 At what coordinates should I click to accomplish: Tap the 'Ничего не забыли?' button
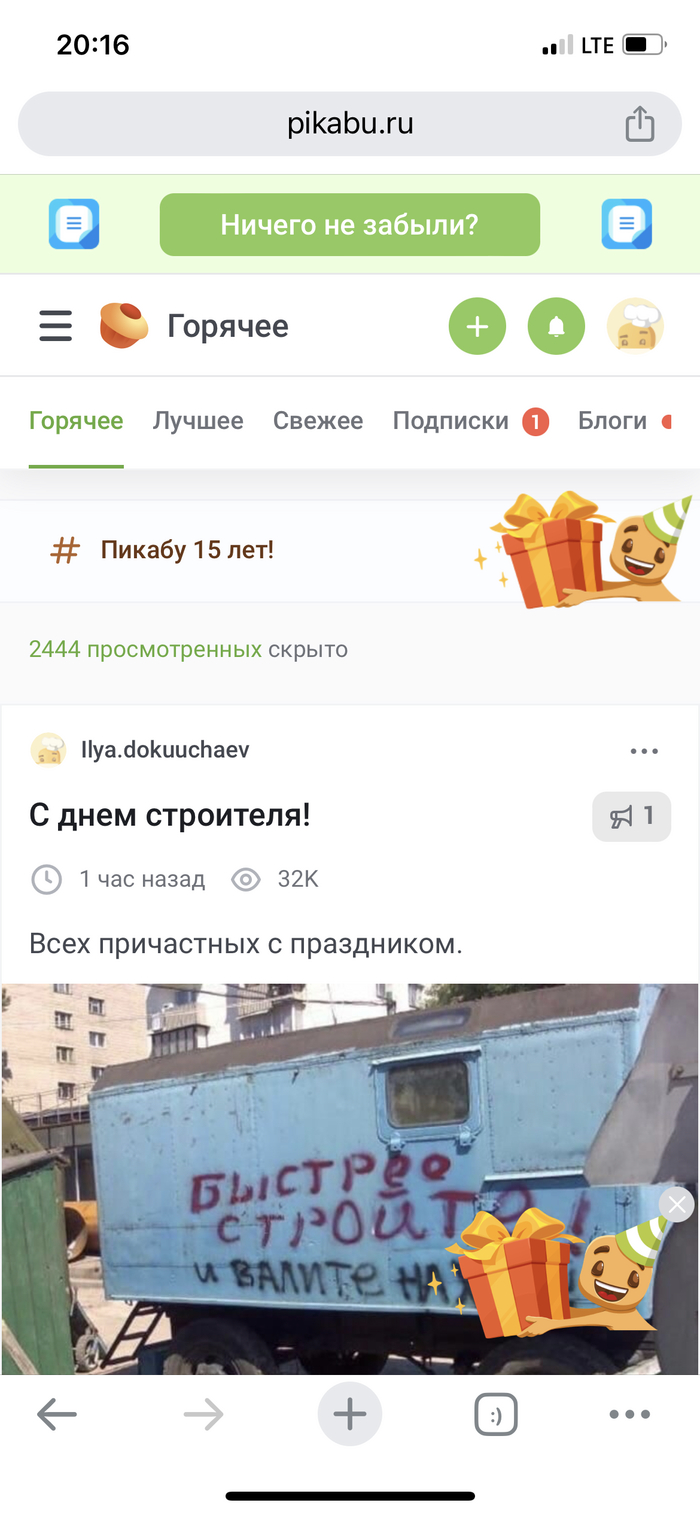pyautogui.click(x=350, y=224)
